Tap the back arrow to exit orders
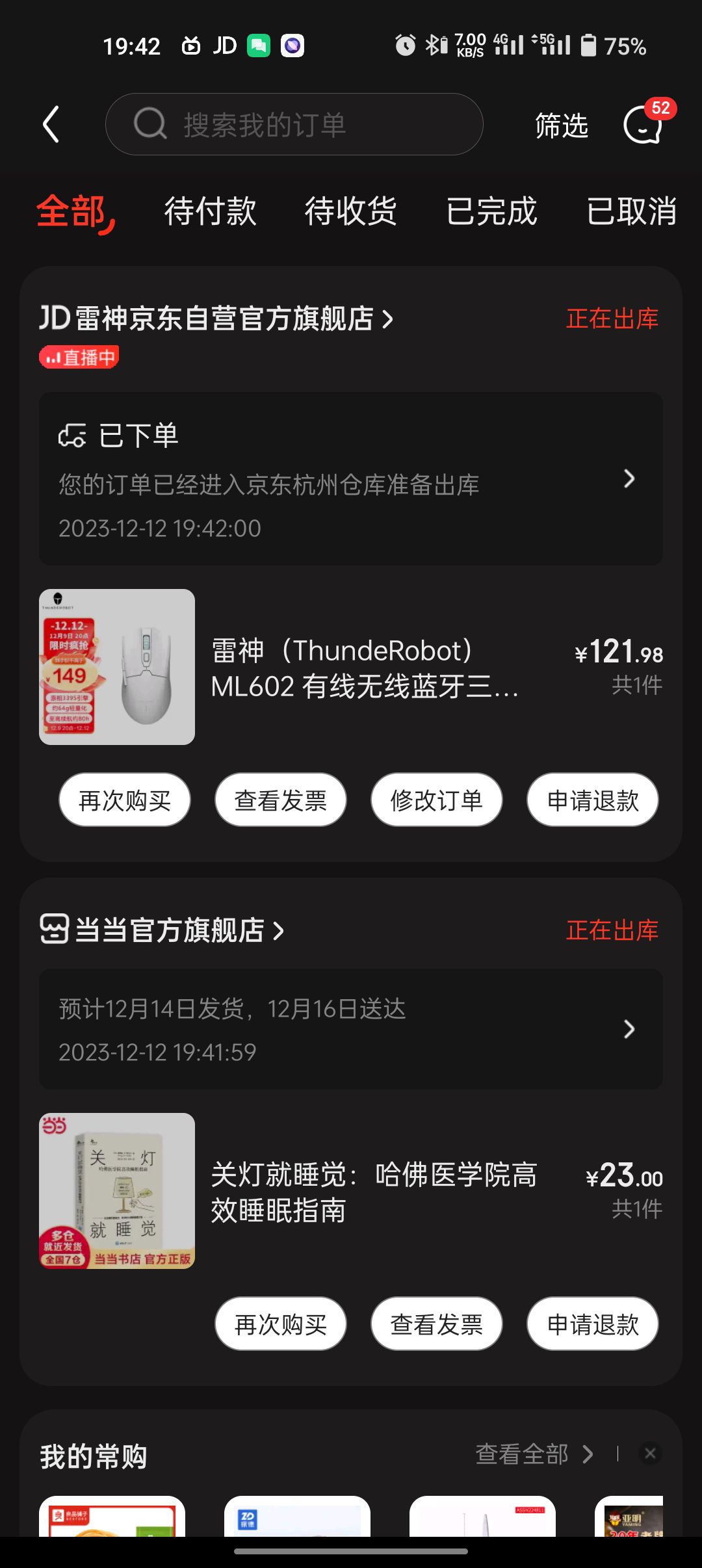The height and width of the screenshot is (1568, 702). click(51, 124)
